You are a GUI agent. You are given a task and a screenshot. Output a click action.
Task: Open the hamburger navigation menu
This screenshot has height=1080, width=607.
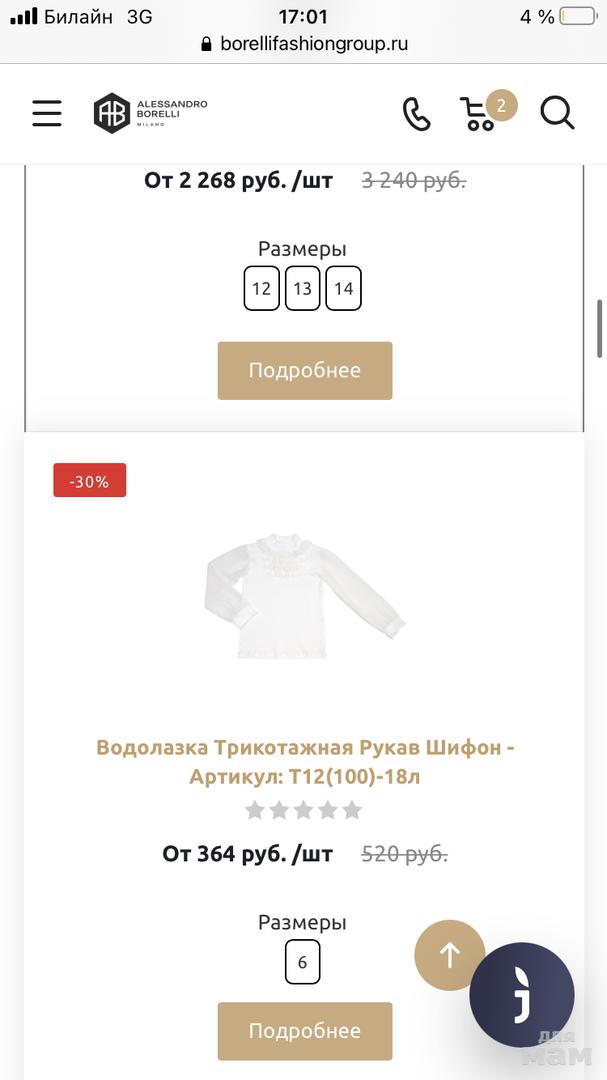(47, 113)
